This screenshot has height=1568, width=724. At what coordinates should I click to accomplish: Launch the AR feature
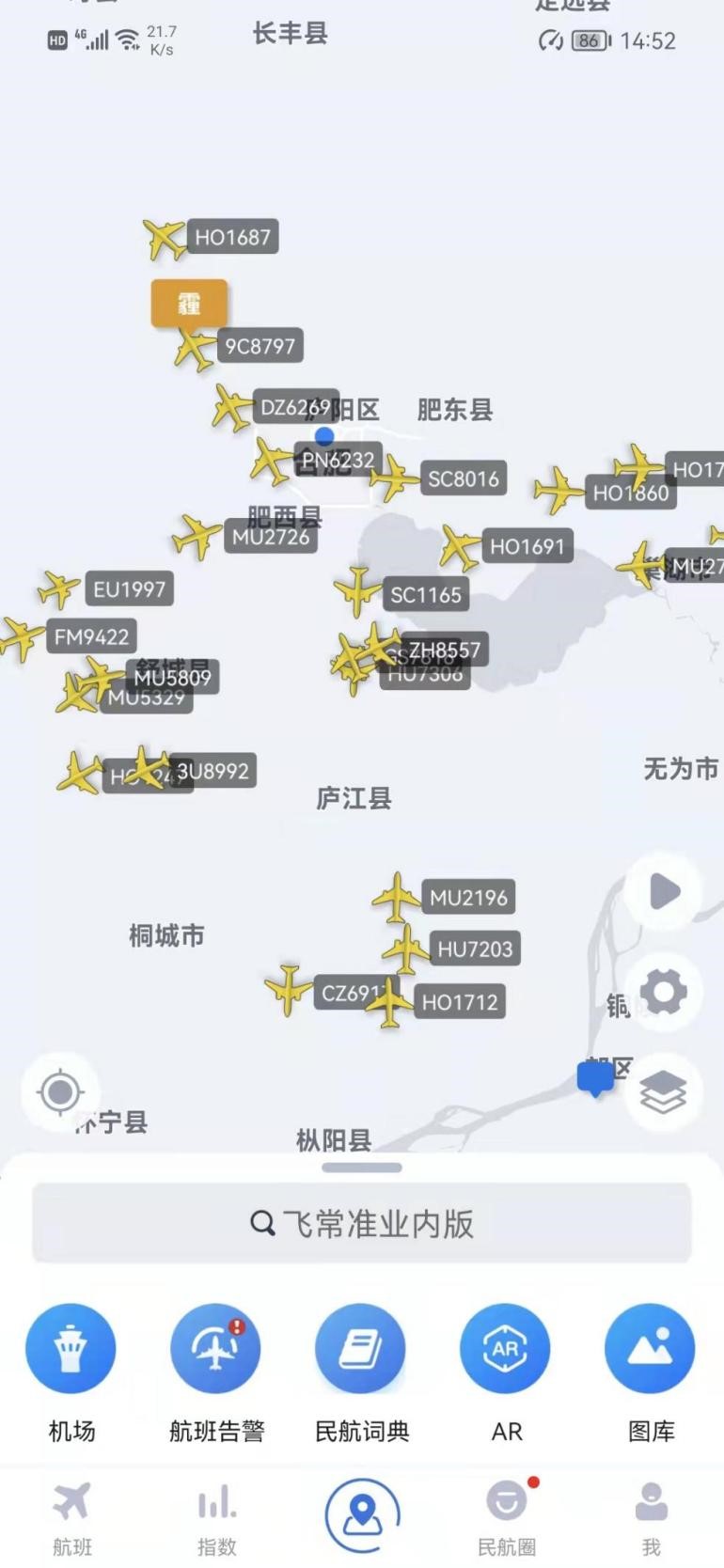coord(506,1349)
